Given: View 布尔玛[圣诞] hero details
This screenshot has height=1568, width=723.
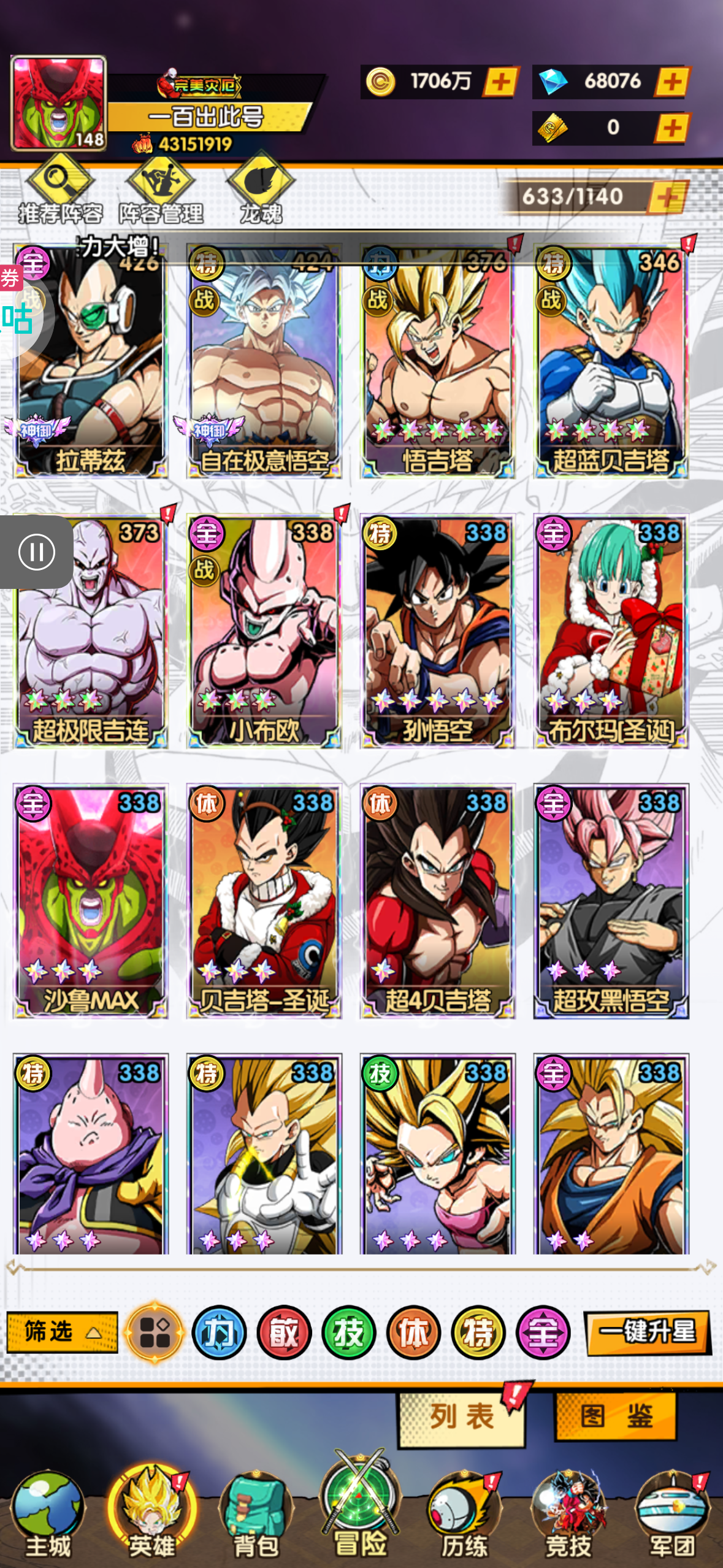Looking at the screenshot, I should [x=611, y=631].
